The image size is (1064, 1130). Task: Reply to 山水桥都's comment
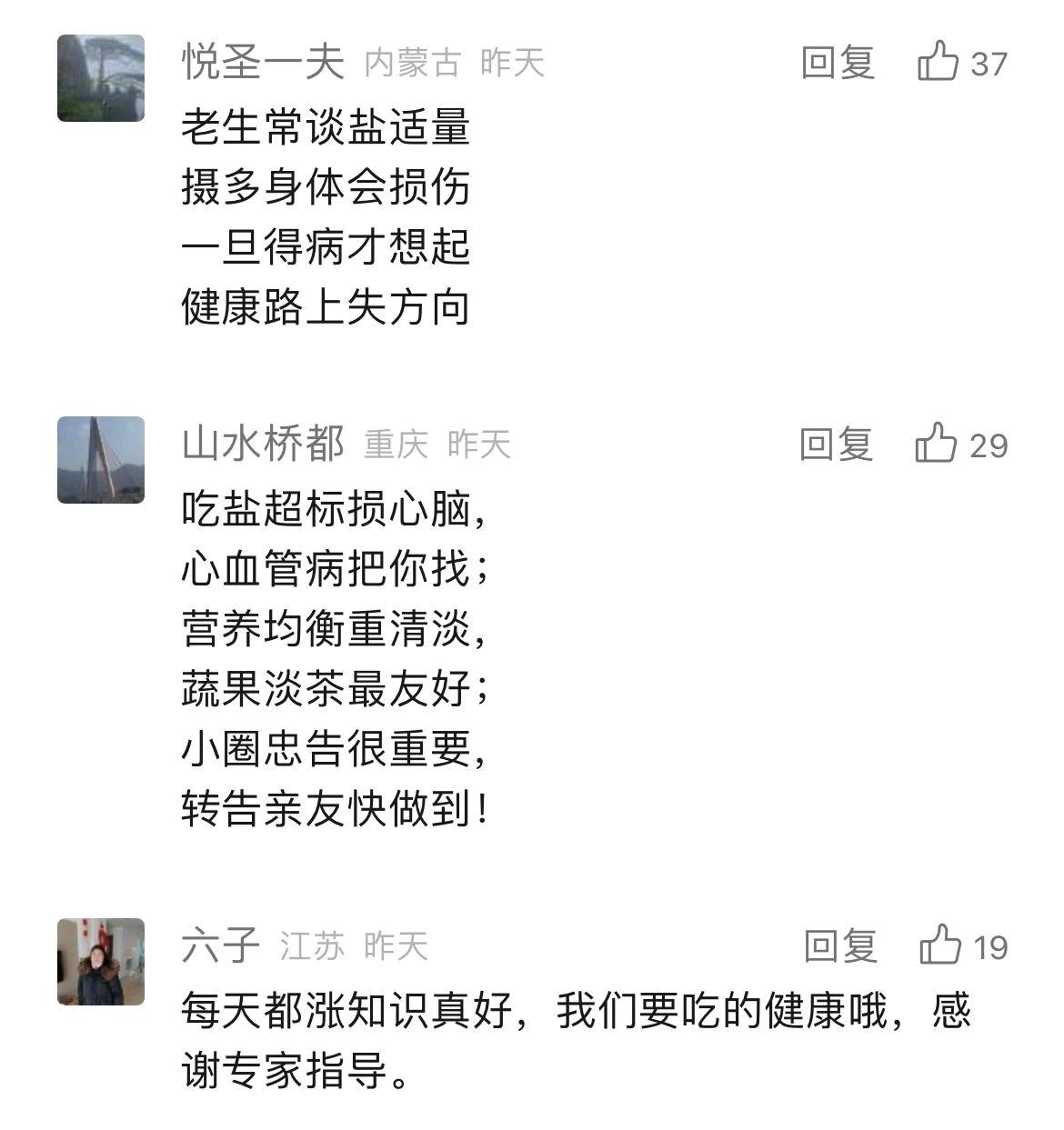[x=836, y=445]
